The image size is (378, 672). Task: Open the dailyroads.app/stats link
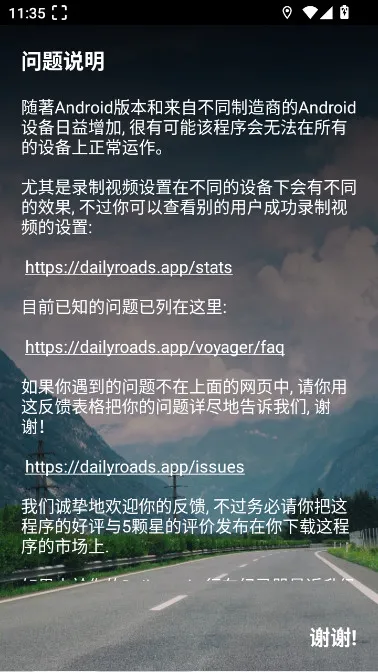(129, 267)
